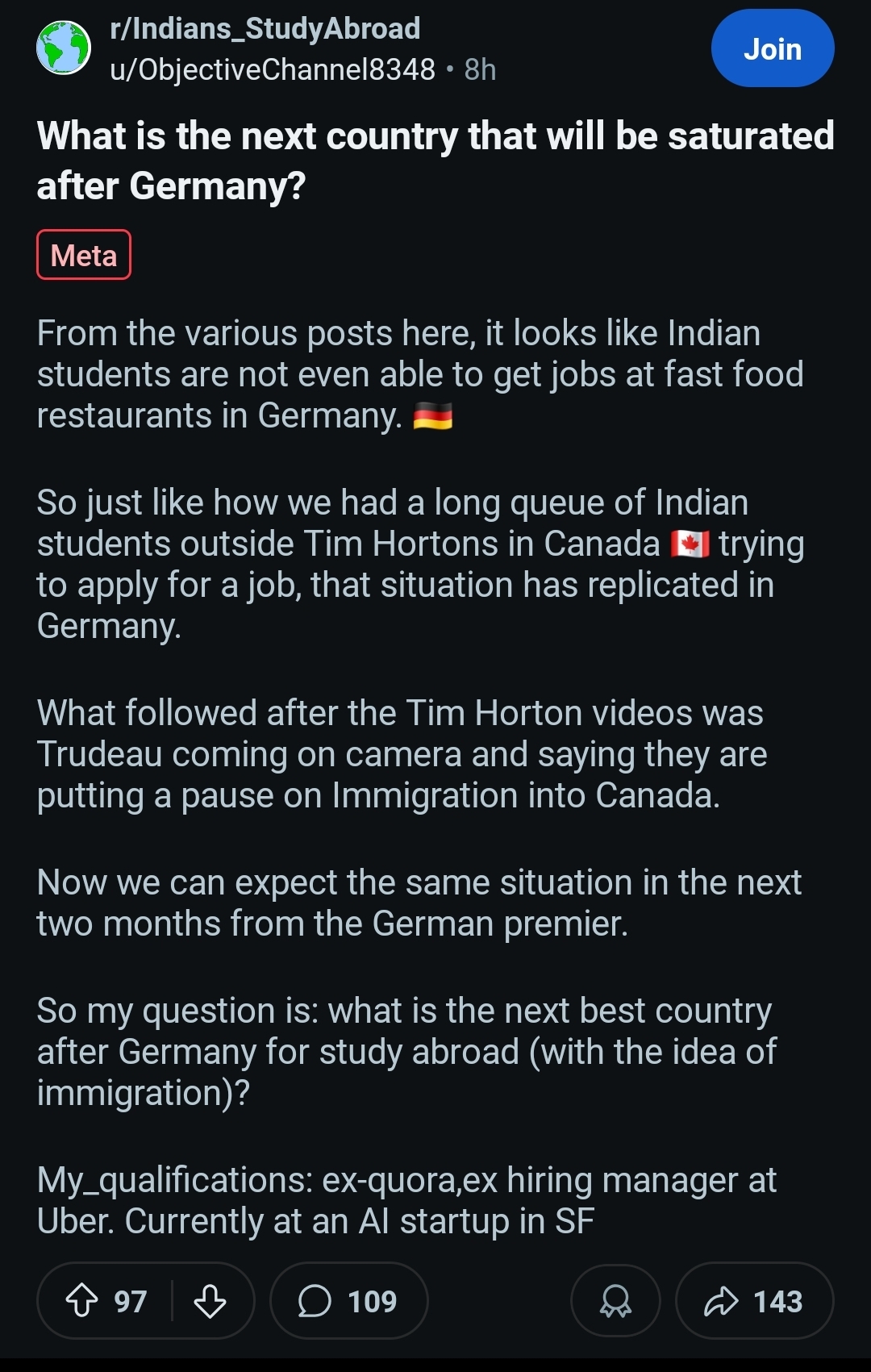This screenshot has width=871, height=1372.
Task: Filter posts by the Meta flair
Action: 84,256
